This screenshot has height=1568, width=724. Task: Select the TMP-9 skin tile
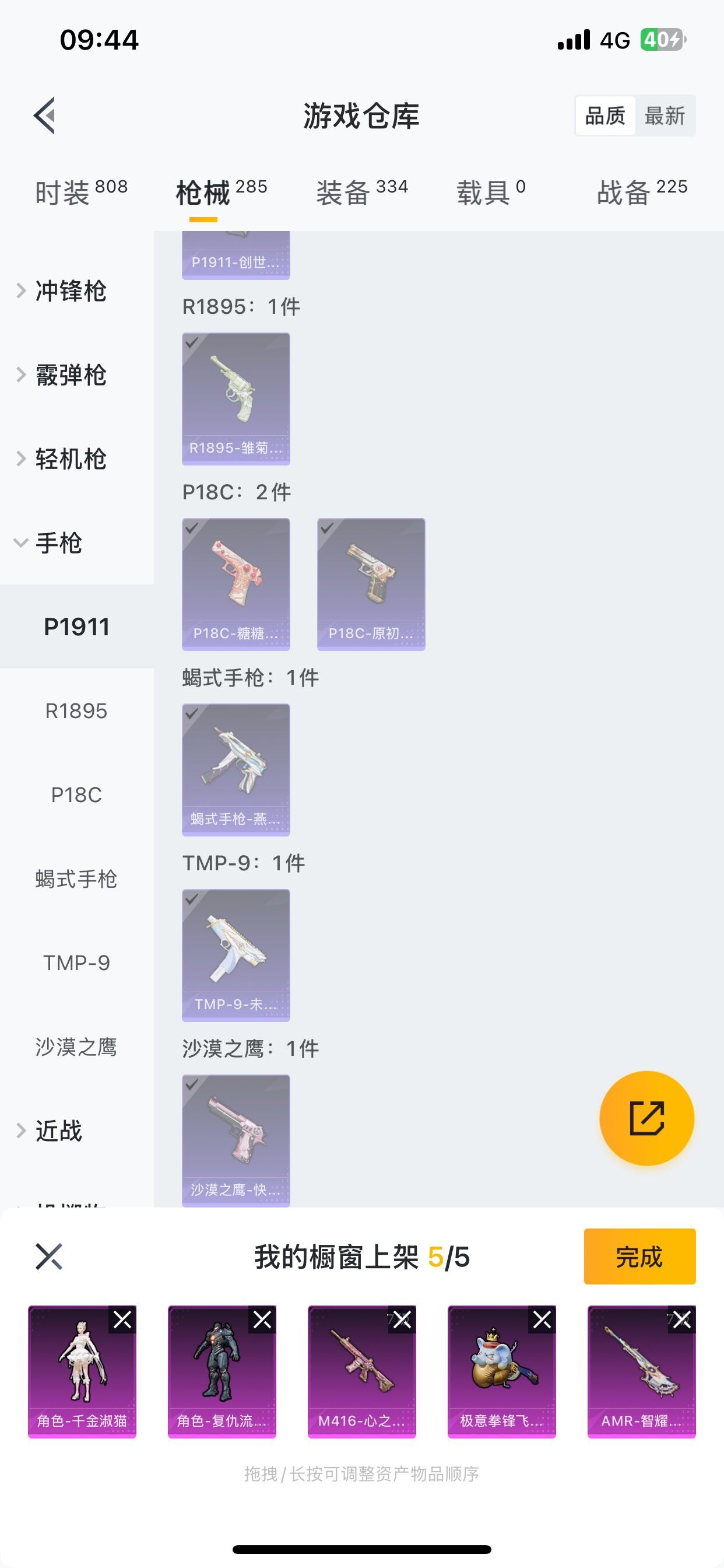tap(236, 955)
